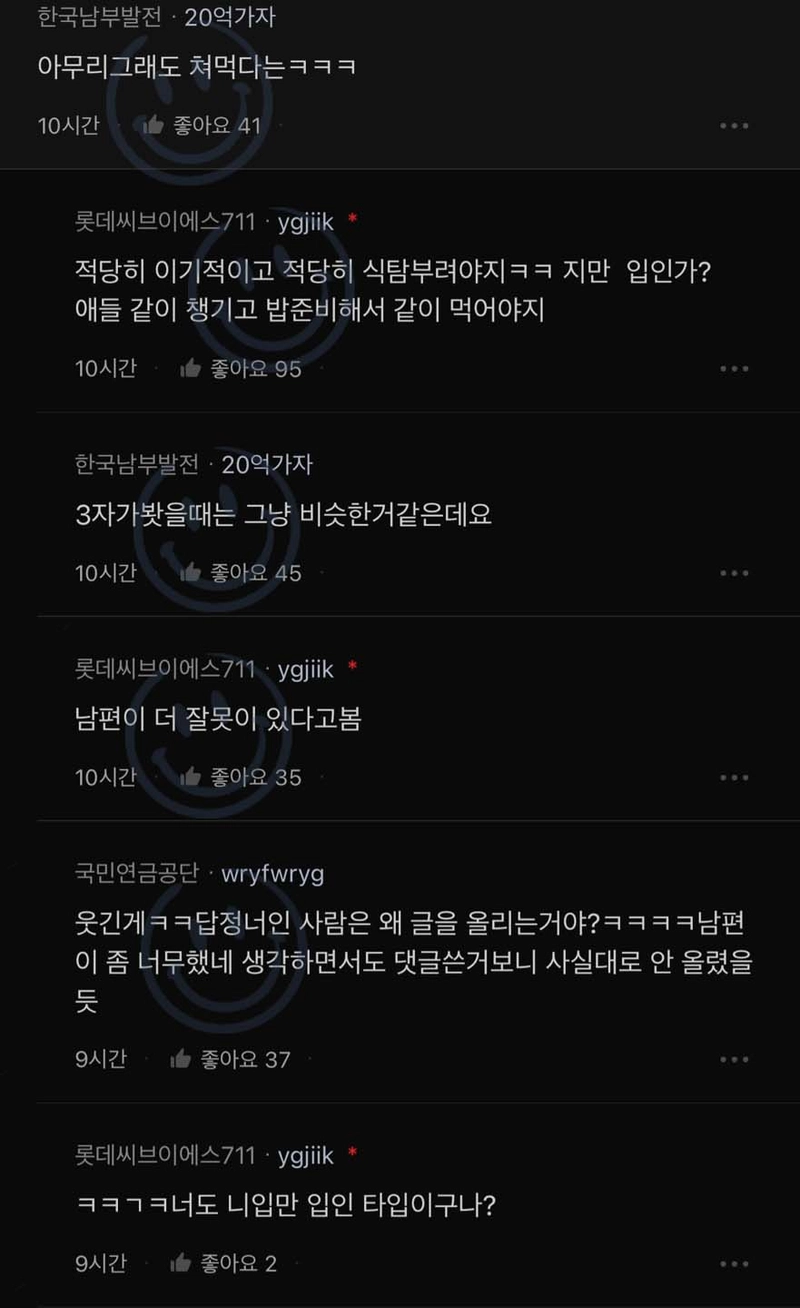
Task: Like the reply '너도 니입만 입인 타입이구나?'
Action: pyautogui.click(x=181, y=1263)
